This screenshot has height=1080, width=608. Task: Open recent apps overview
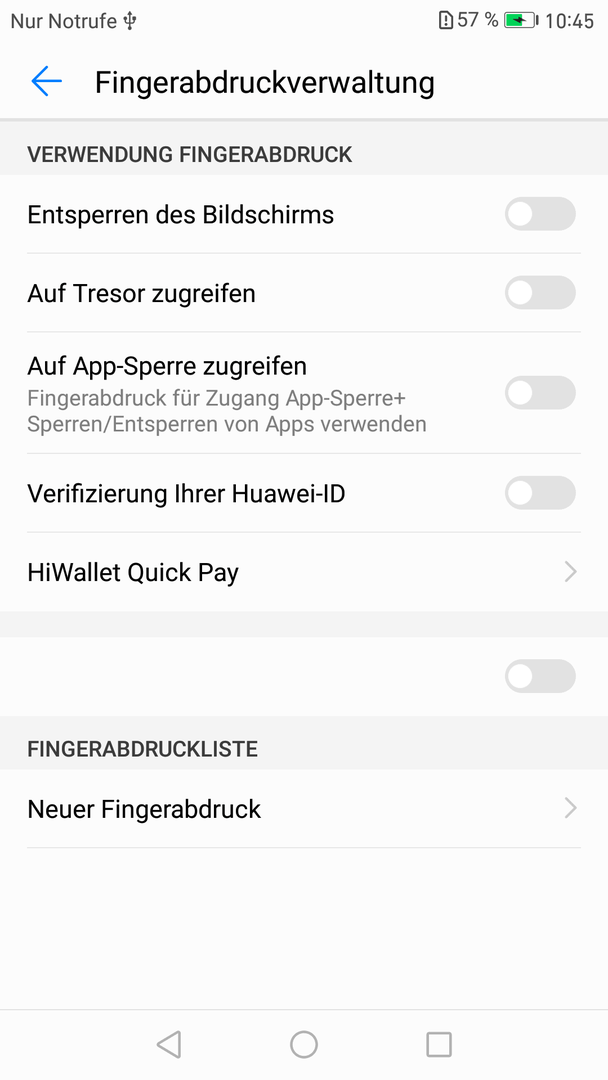tap(439, 1044)
